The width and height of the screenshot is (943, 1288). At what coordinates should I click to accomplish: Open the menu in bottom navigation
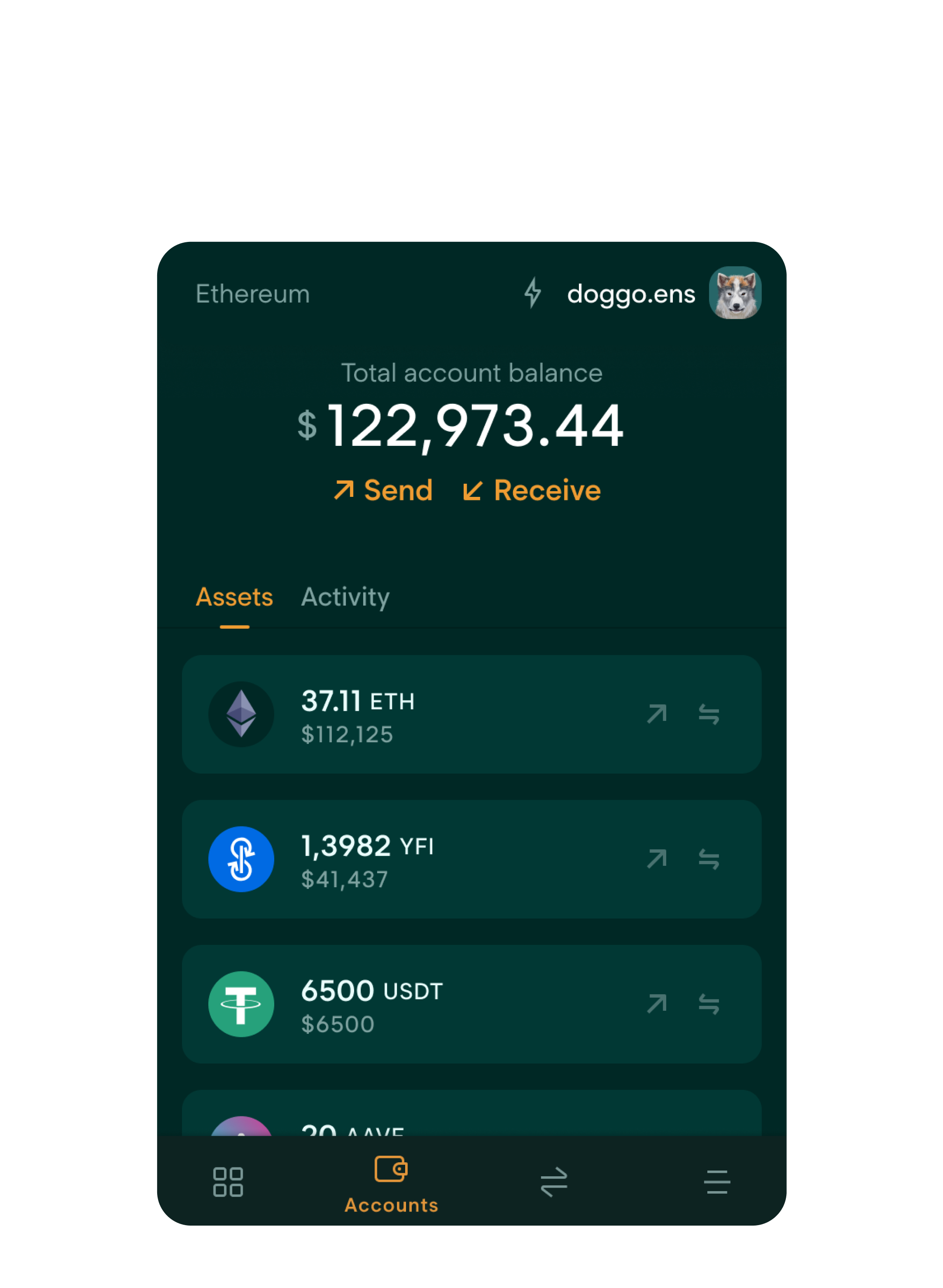717,1182
